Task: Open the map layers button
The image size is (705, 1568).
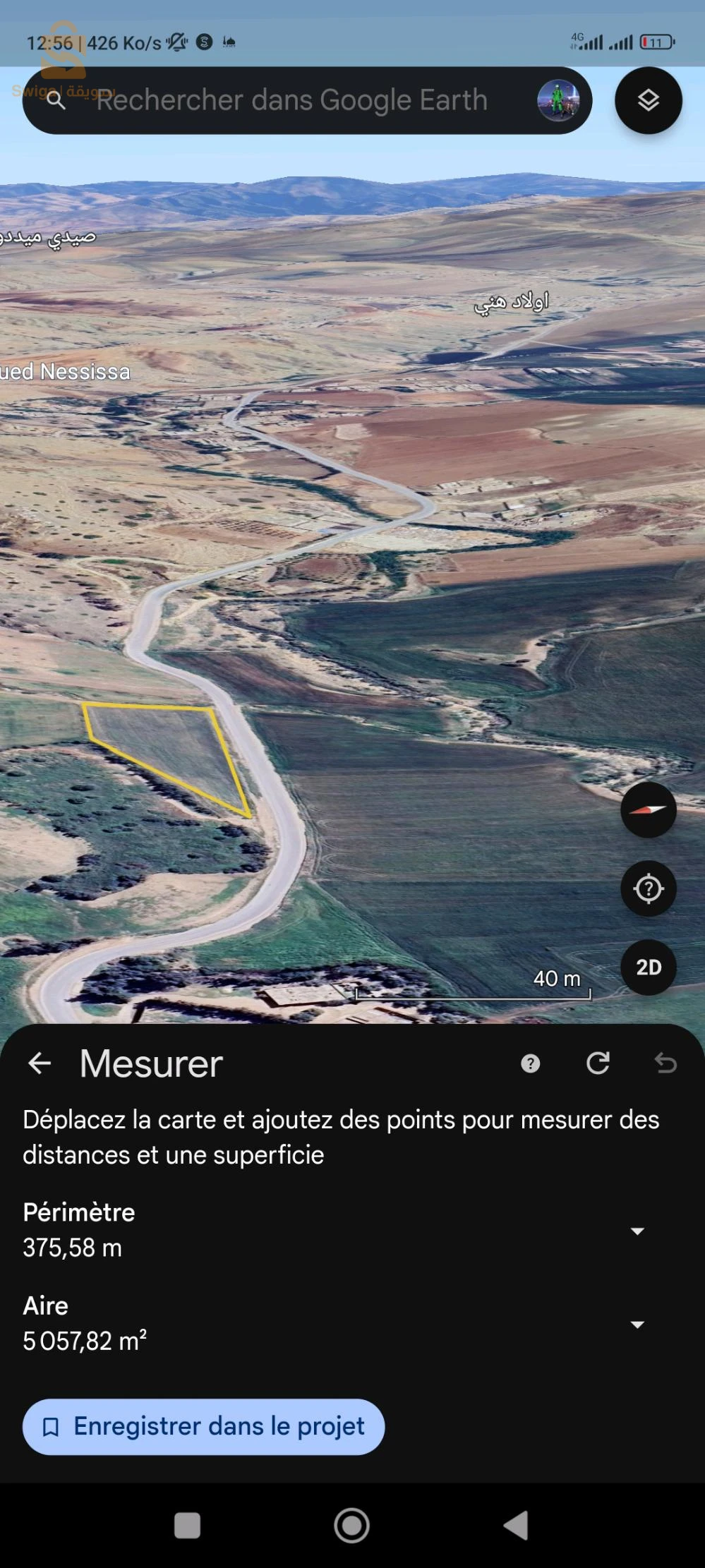Action: point(648,100)
